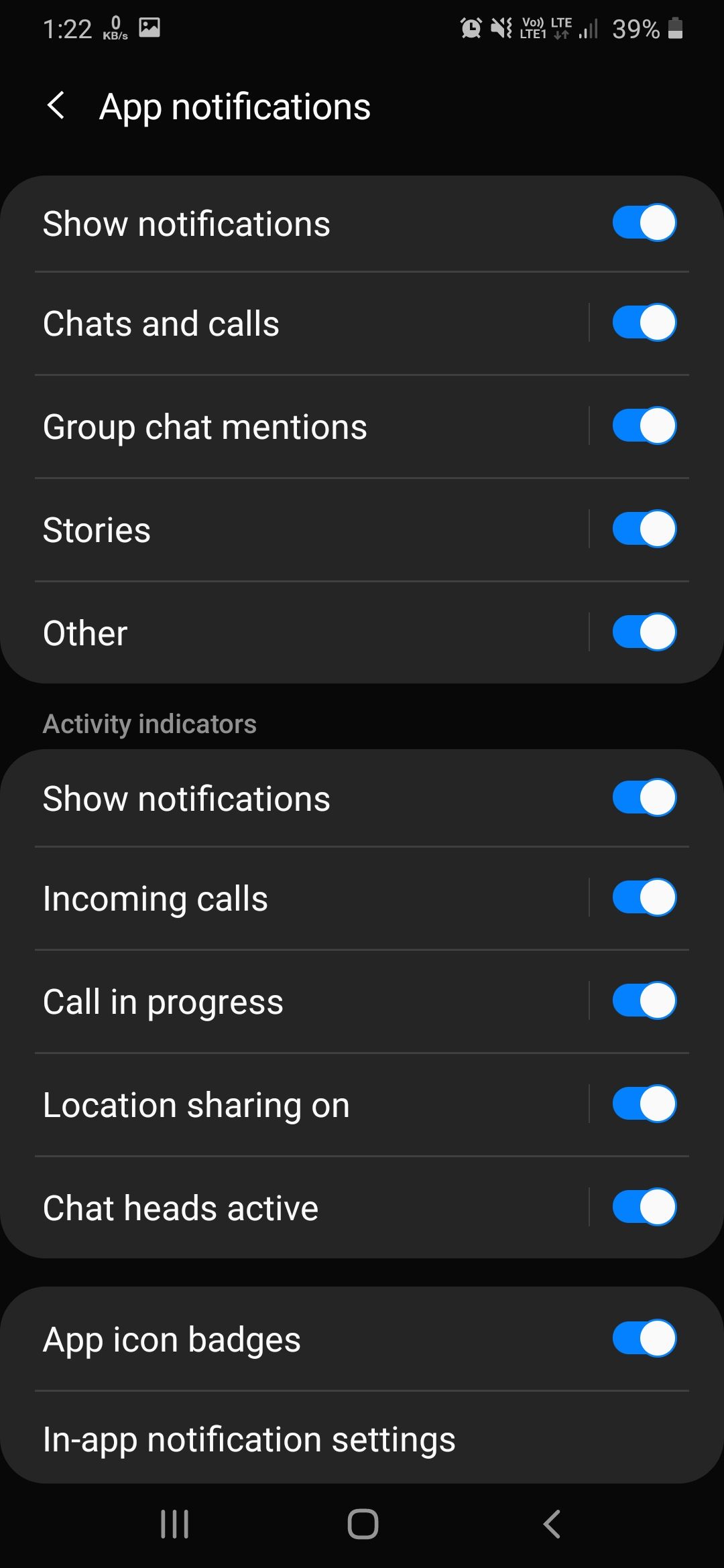Screen dimensions: 724x1568
Task: Disable Incoming calls activity indicator
Action: tap(644, 898)
